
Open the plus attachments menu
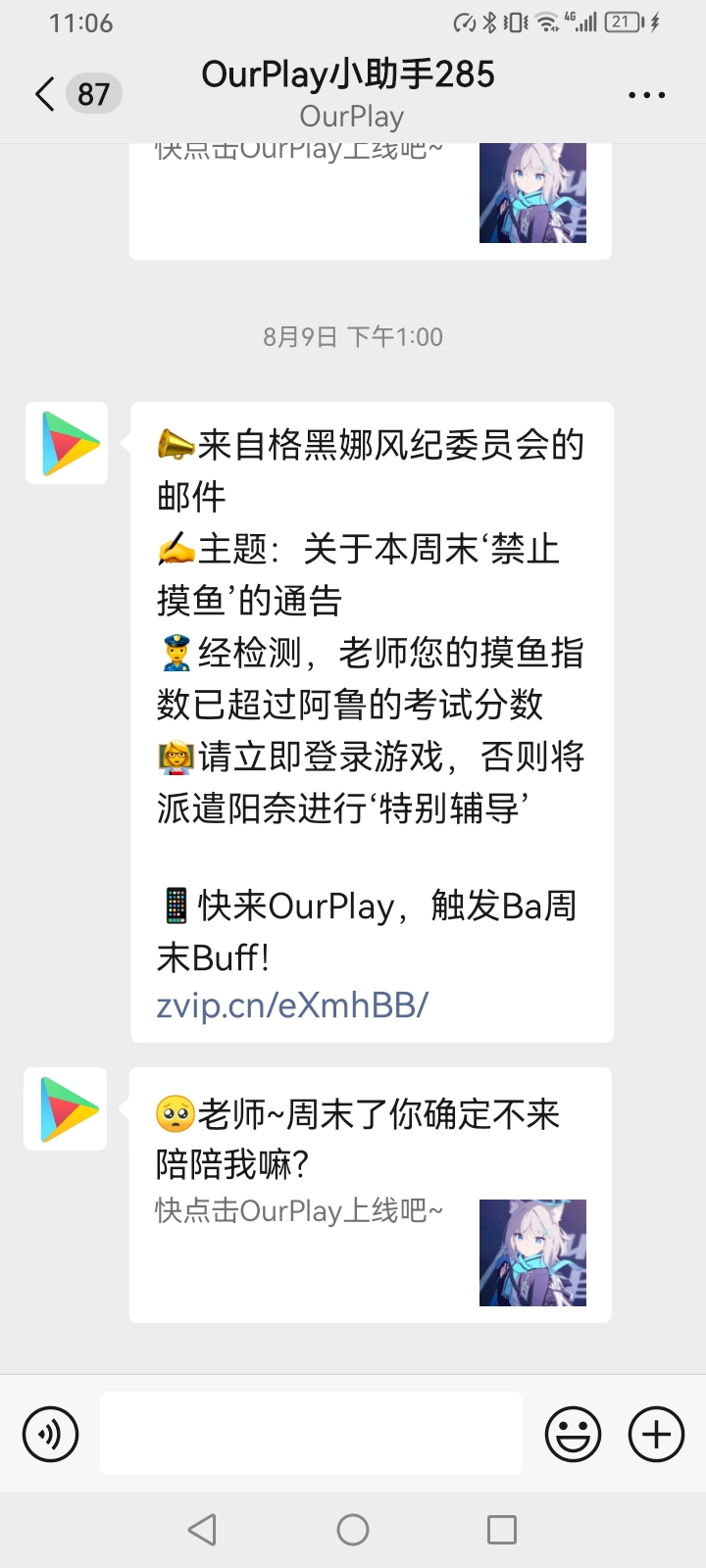click(x=656, y=1435)
